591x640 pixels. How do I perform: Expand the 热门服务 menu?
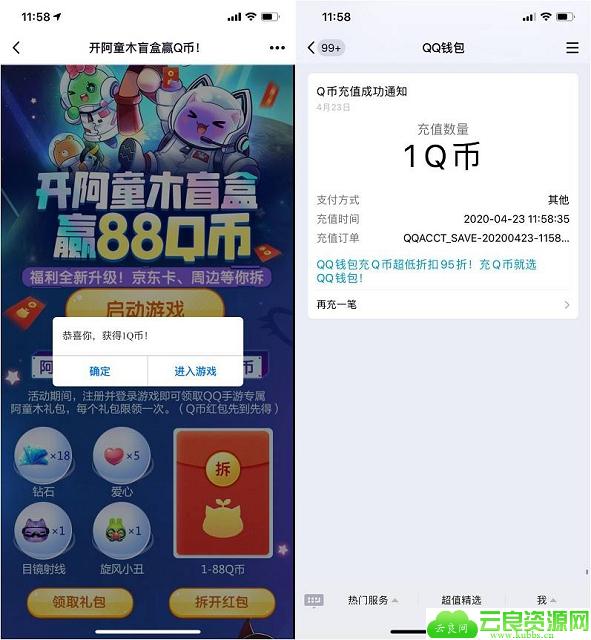(372, 600)
